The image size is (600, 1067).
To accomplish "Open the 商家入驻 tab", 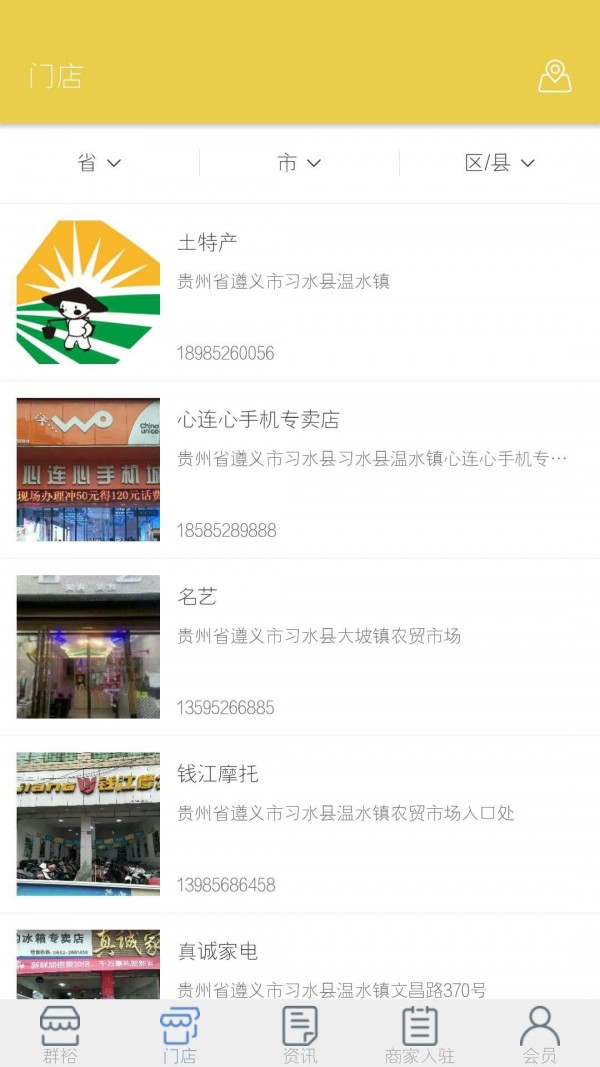I will pos(420,1035).
